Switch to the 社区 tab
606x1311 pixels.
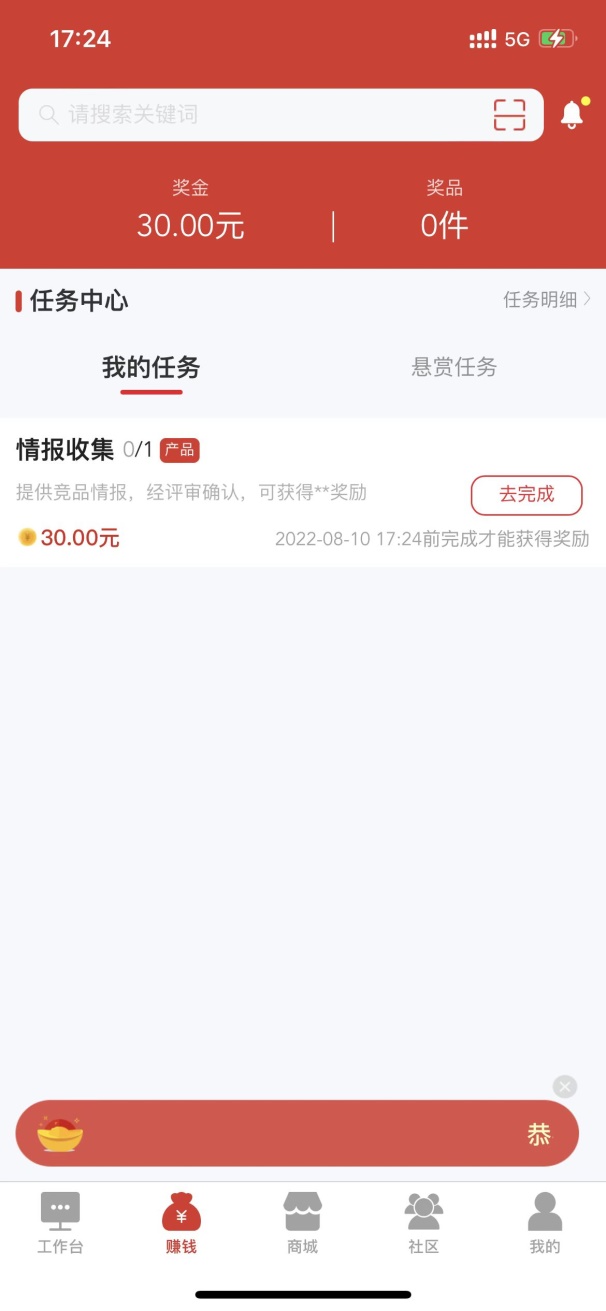click(424, 1222)
